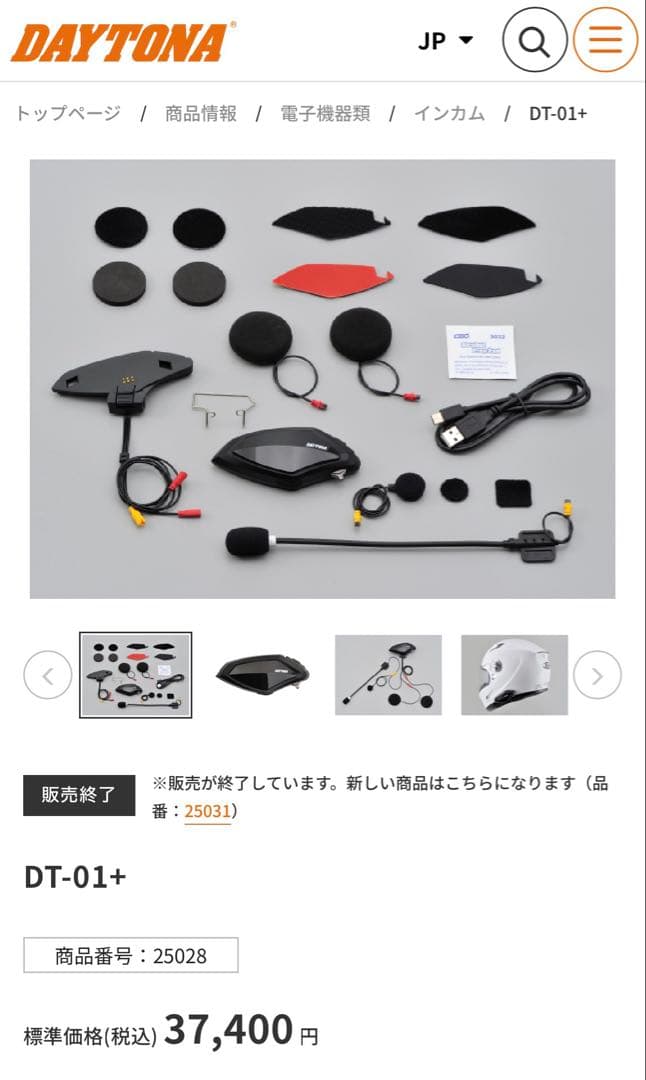Open the new product link 25031
Screen dimensions: 646x1080
[x=207, y=811]
